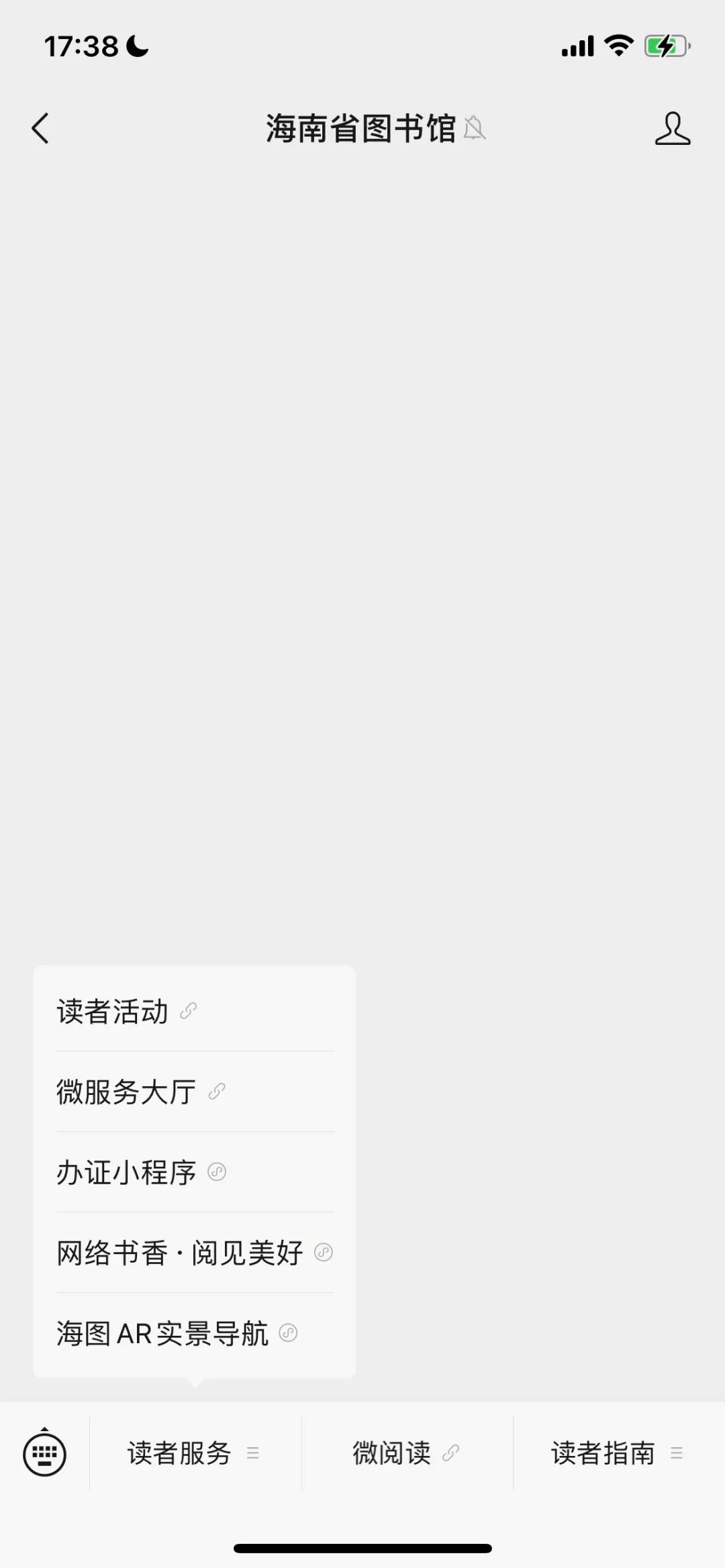725x1568 pixels.
Task: Open the 微阅读 link
Action: pos(407,1453)
